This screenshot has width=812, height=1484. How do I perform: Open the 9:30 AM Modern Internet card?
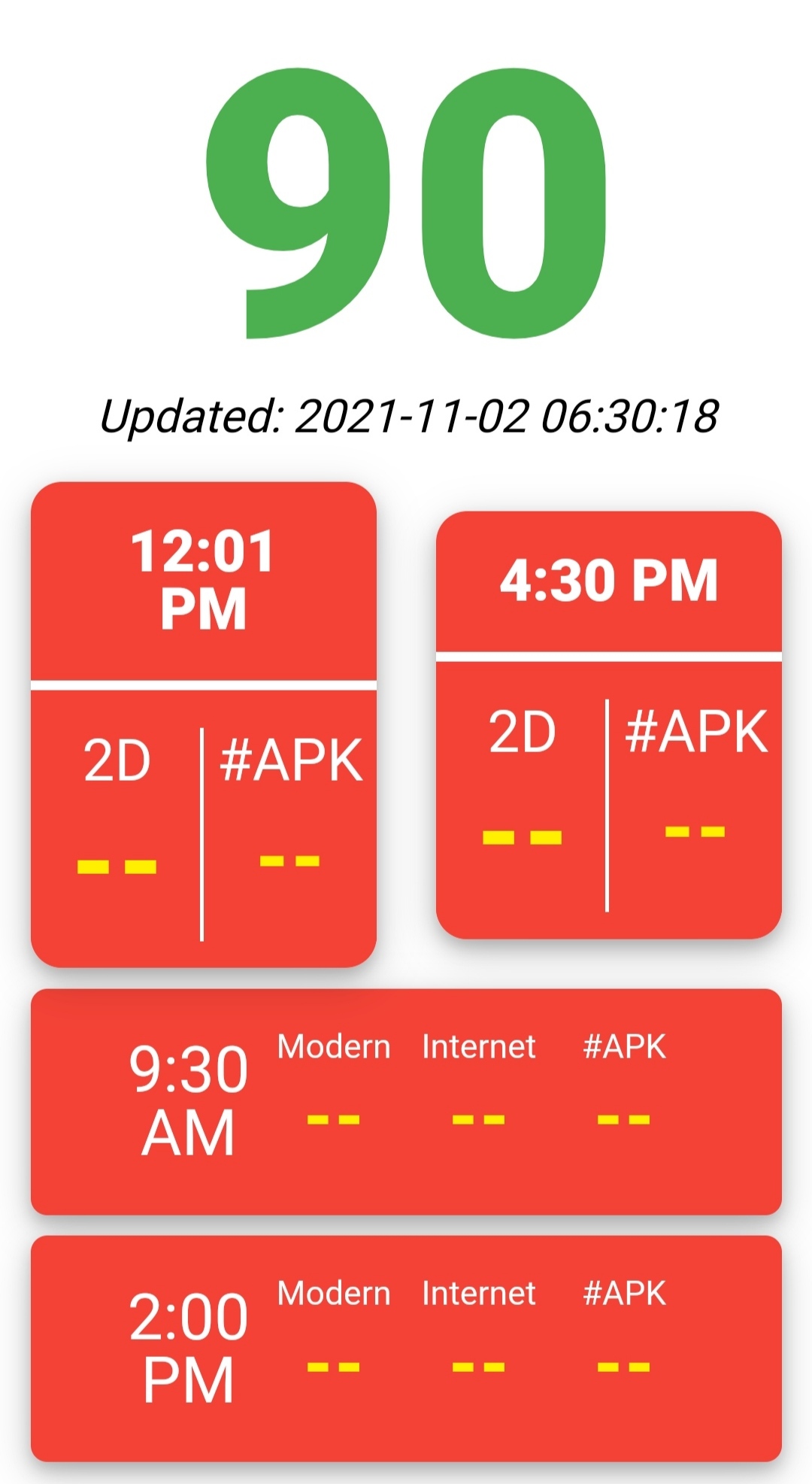406,1102
